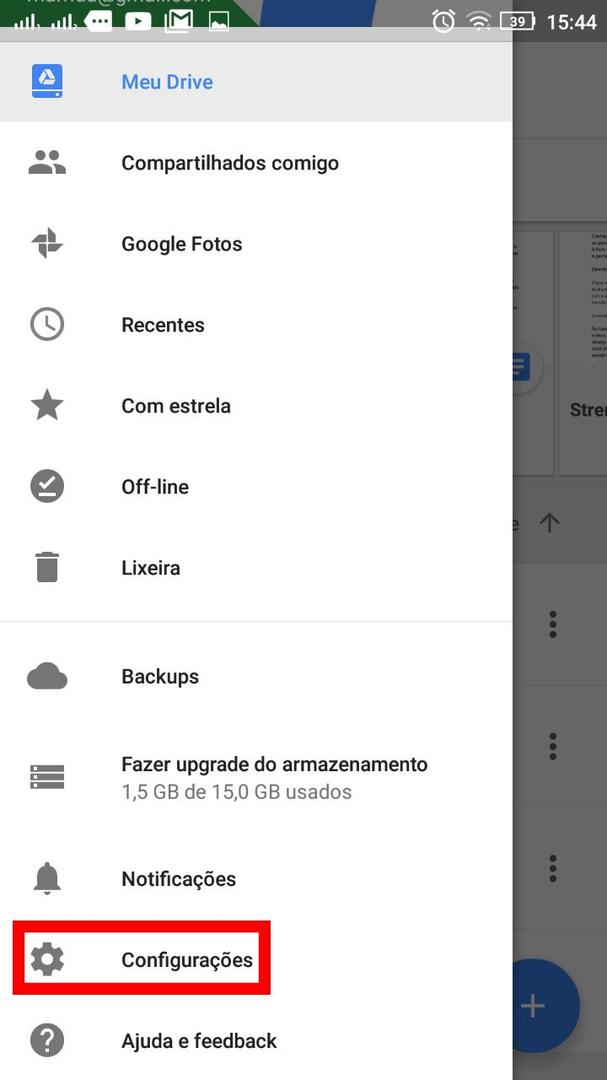Open Ajuda e feedback

(256, 1041)
